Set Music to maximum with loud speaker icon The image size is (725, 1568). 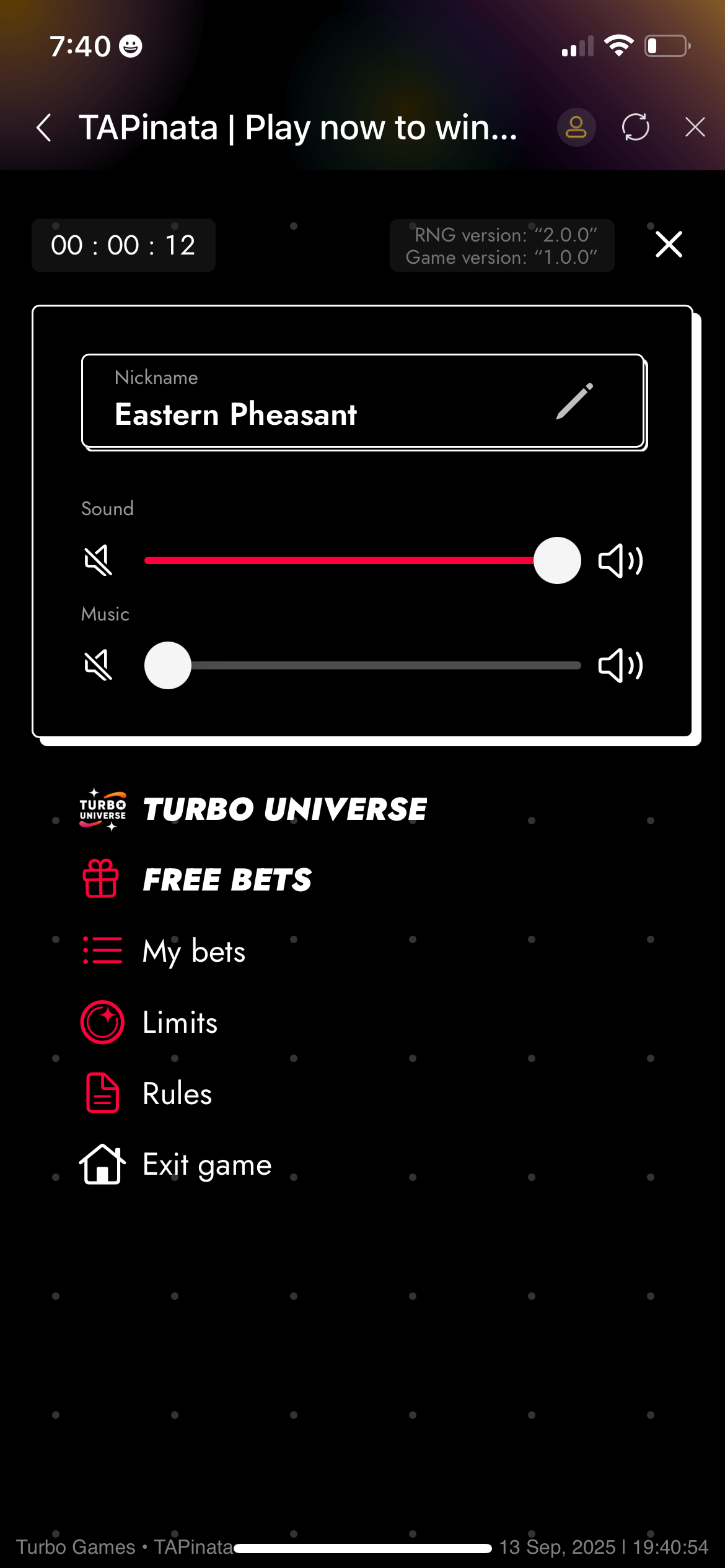tap(620, 666)
